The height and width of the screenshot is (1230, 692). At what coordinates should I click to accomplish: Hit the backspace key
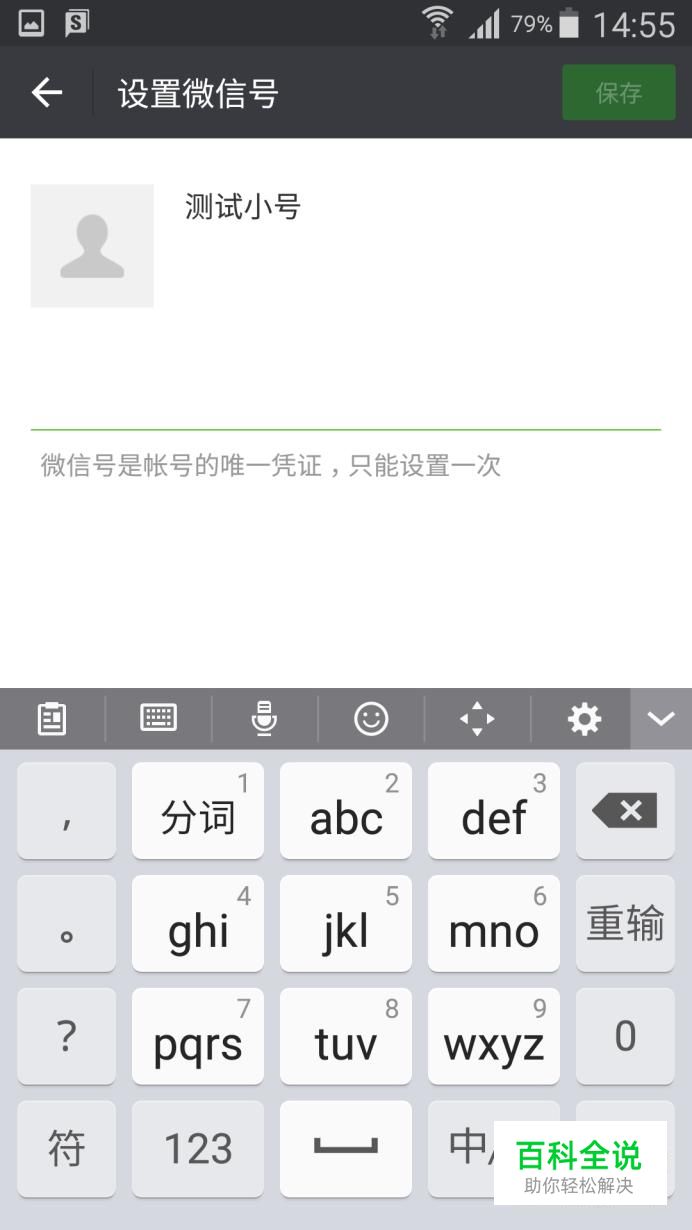click(625, 811)
